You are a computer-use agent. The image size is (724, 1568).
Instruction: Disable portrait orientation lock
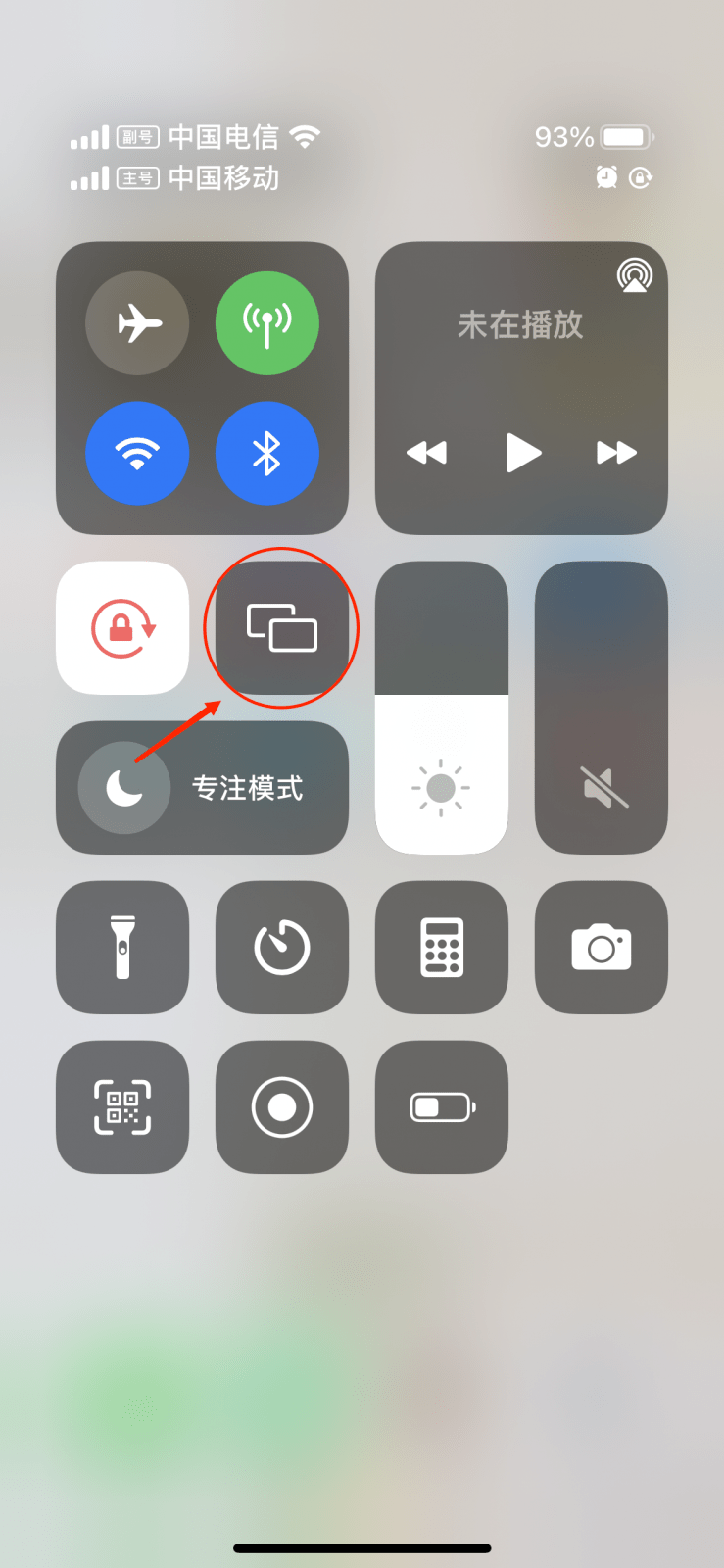(122, 628)
